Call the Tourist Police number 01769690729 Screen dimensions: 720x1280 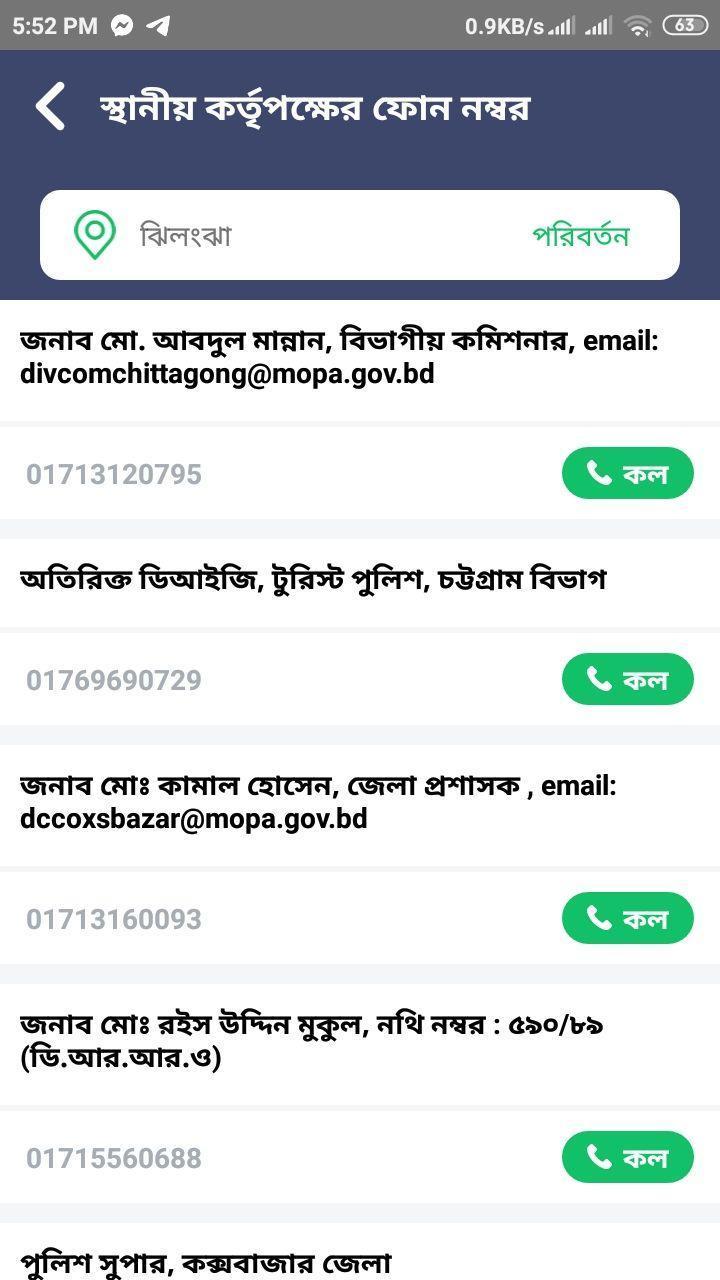627,680
